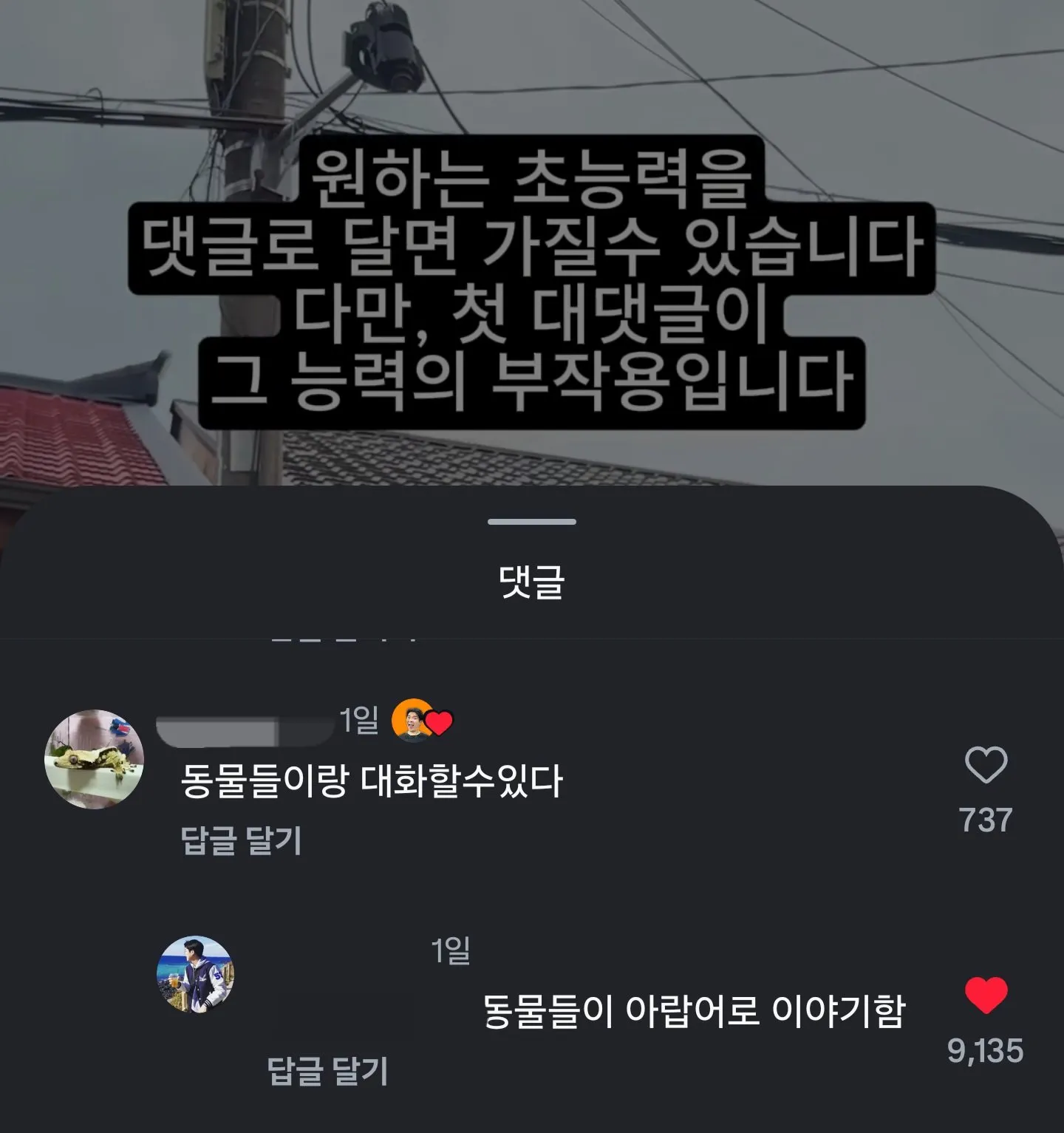Open profile of the "동물들이 아랍어로 이야기함" replier
Viewport: 1064px width, 1133px height.
195,975
